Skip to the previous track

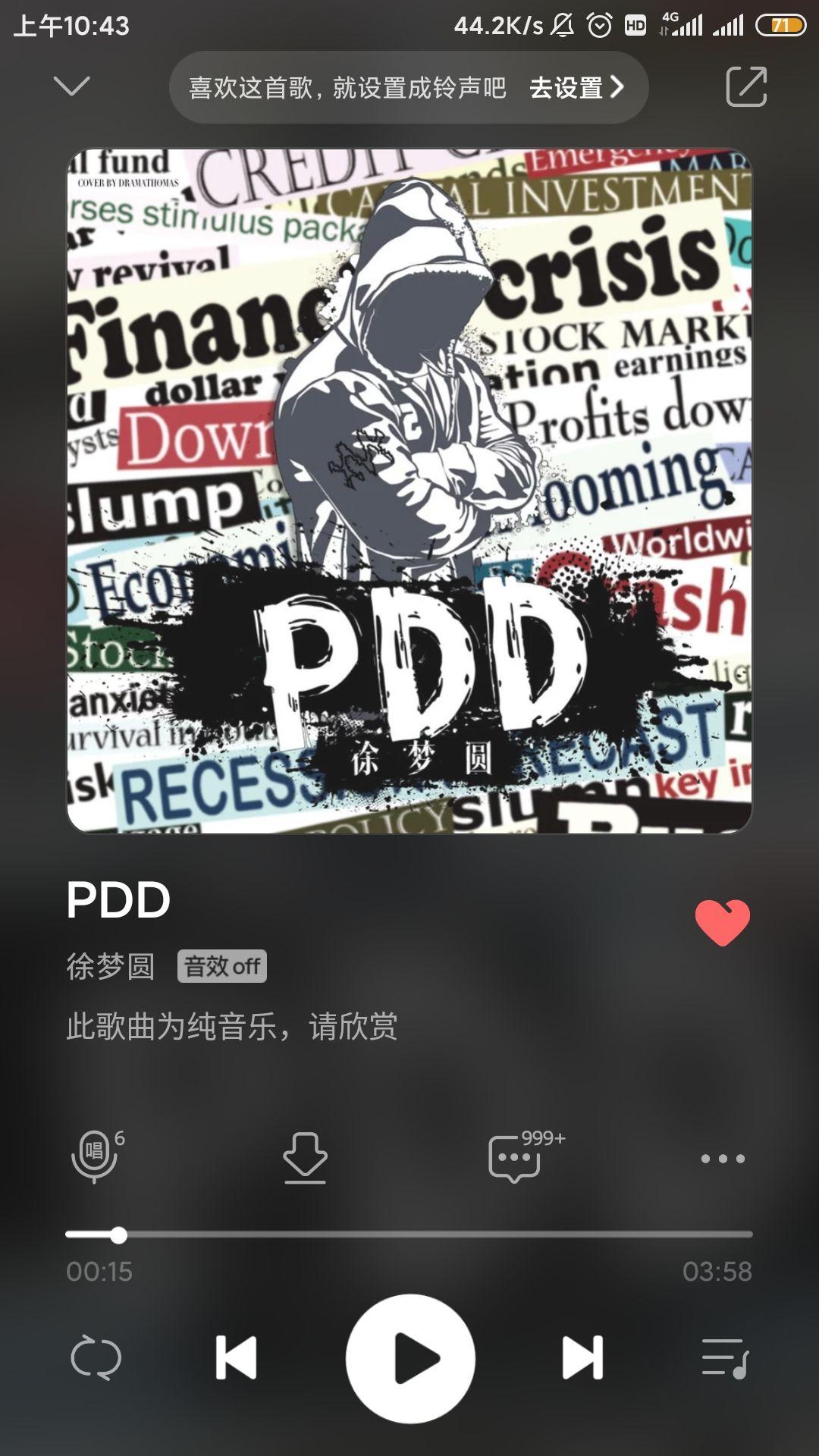(x=236, y=1358)
